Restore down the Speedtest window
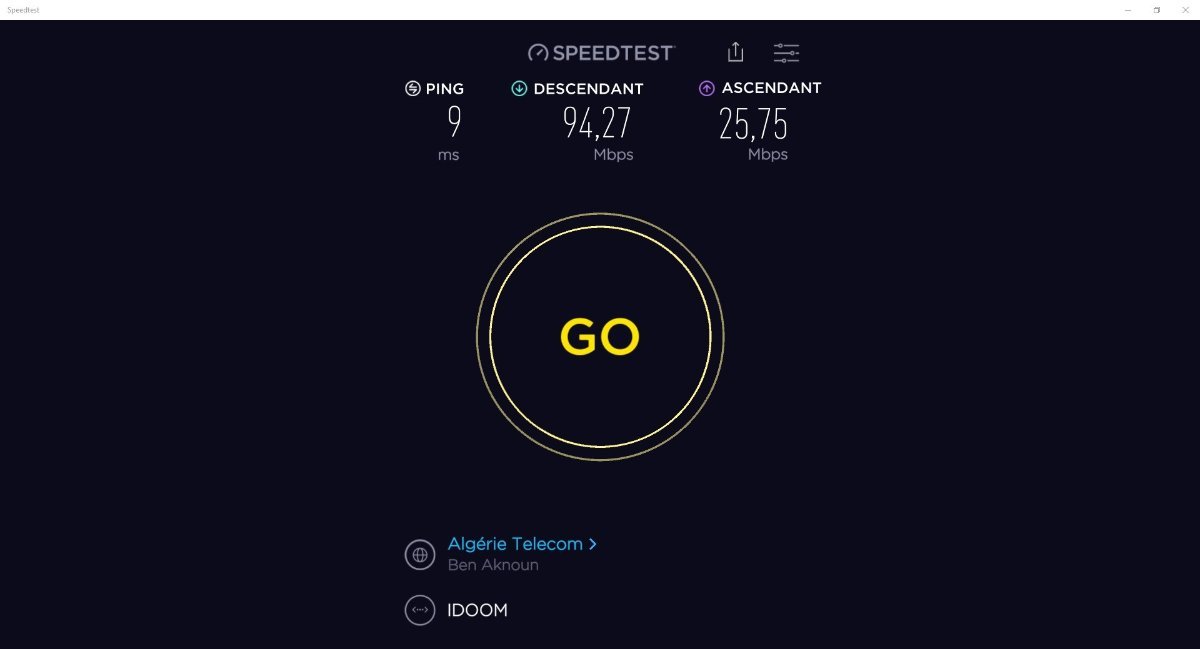The width and height of the screenshot is (1200, 649). click(x=1157, y=9)
